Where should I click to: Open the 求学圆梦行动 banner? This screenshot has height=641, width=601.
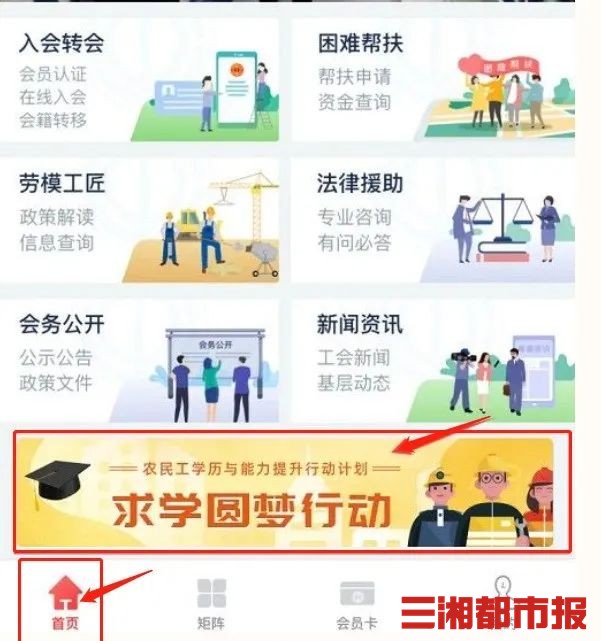[292, 492]
